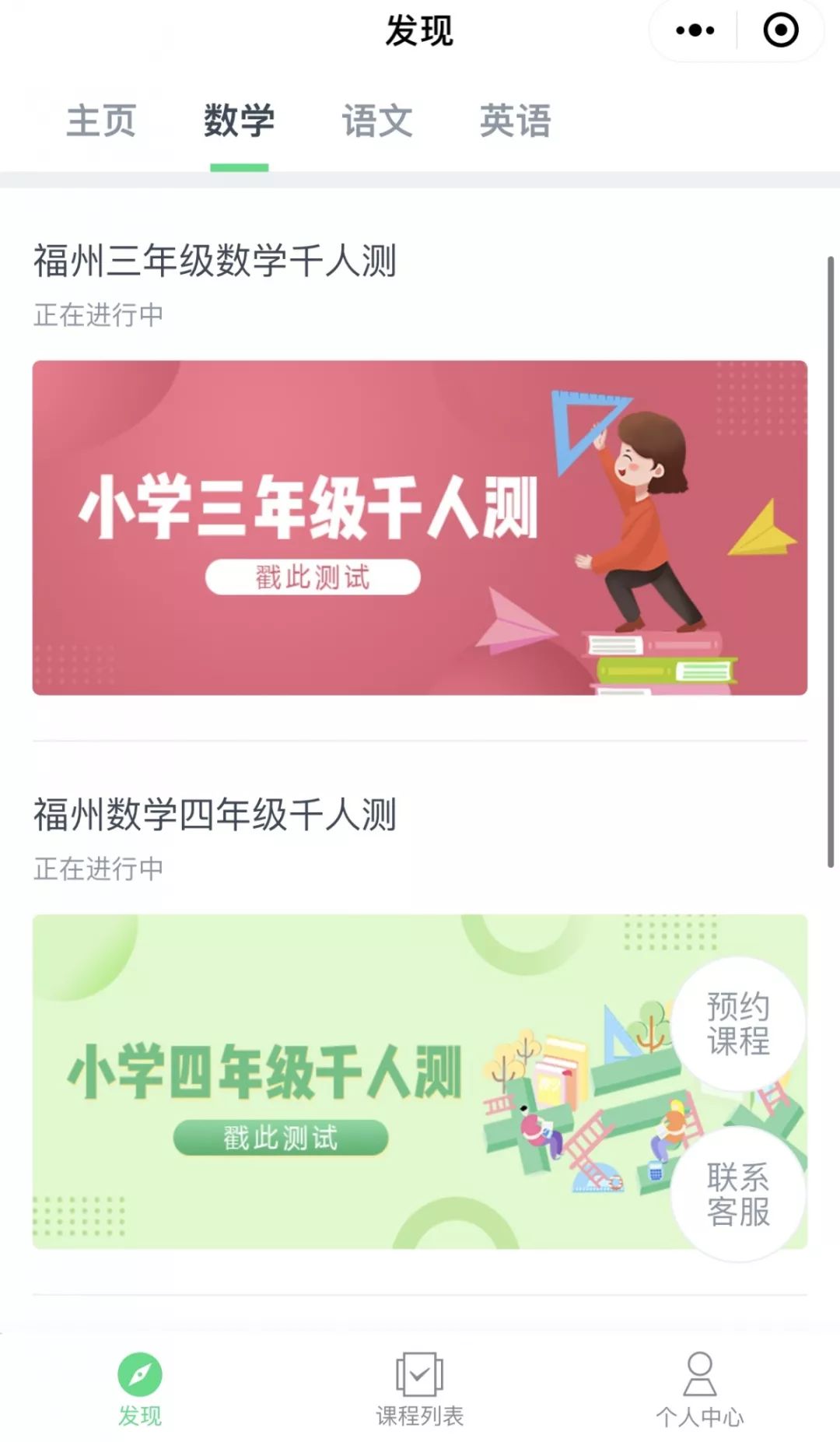Switch to the 主页 top tab
840x1442 pixels.
click(101, 121)
